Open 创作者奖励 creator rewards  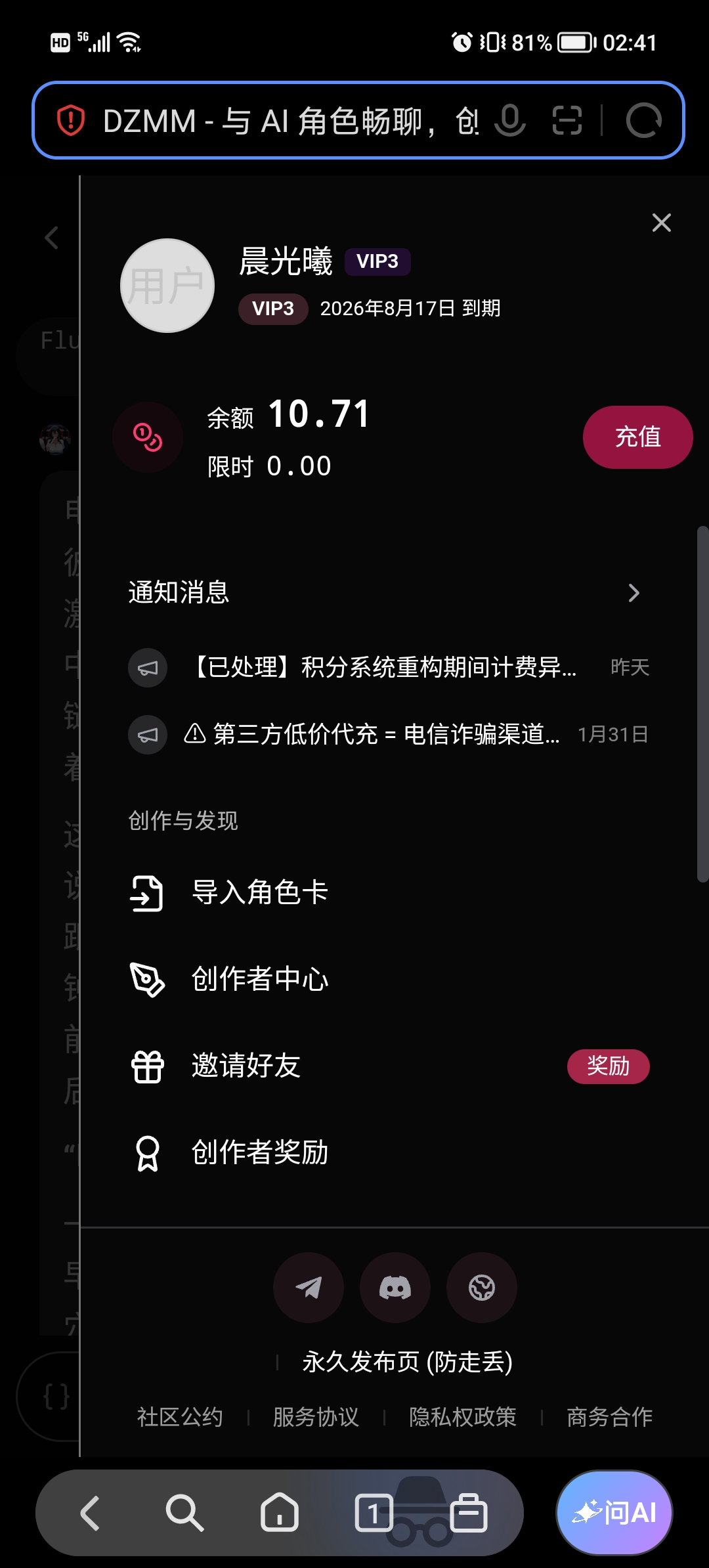(x=388, y=1153)
